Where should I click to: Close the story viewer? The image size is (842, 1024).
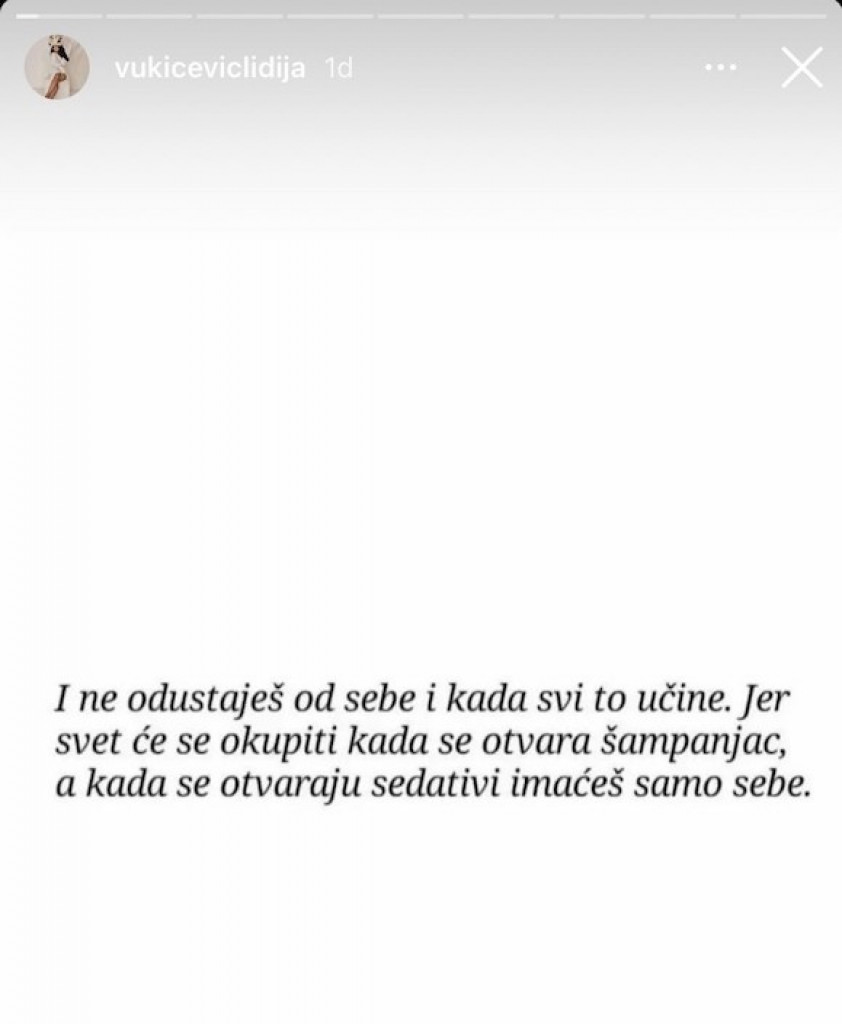click(x=801, y=68)
